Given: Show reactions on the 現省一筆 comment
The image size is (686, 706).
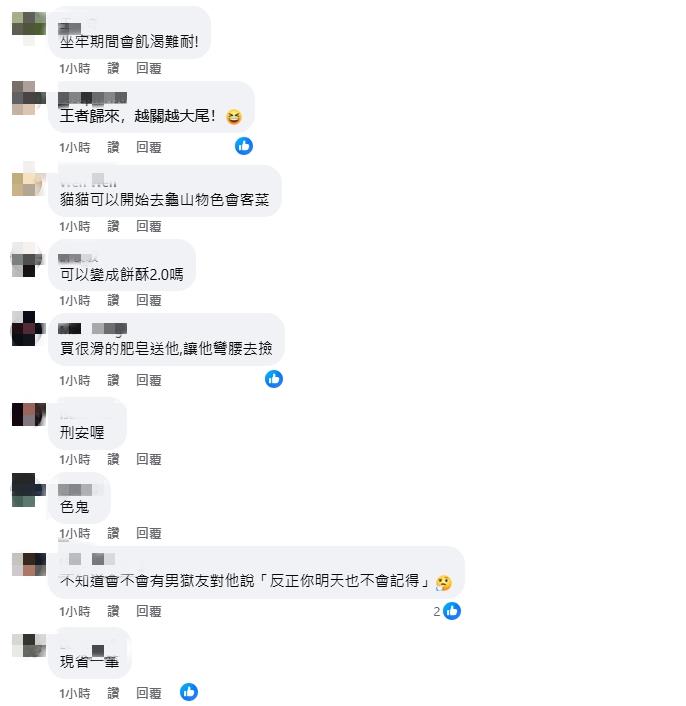Looking at the screenshot, I should (x=189, y=692).
